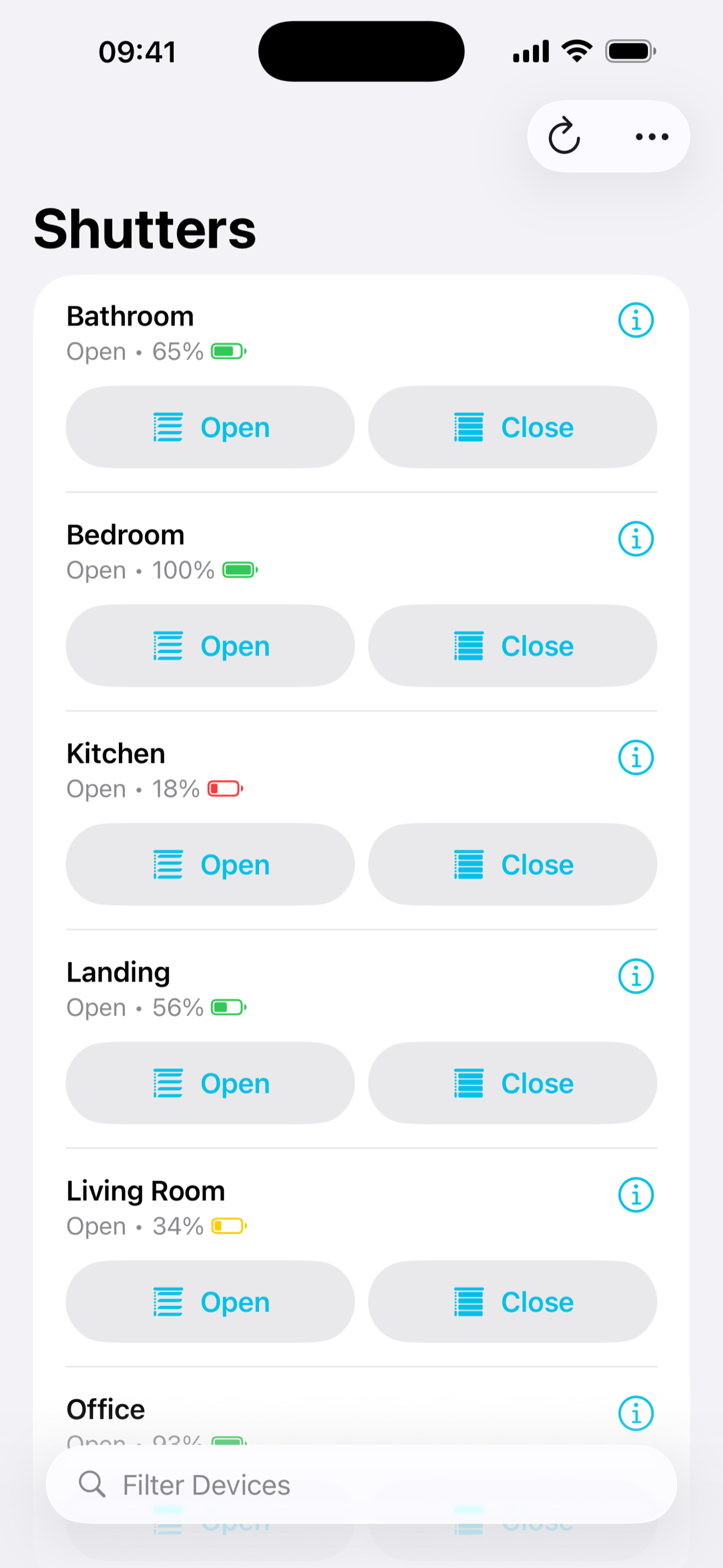Viewport: 723px width, 1568px height.
Task: Close the Living Room shutter
Action: 512,1302
